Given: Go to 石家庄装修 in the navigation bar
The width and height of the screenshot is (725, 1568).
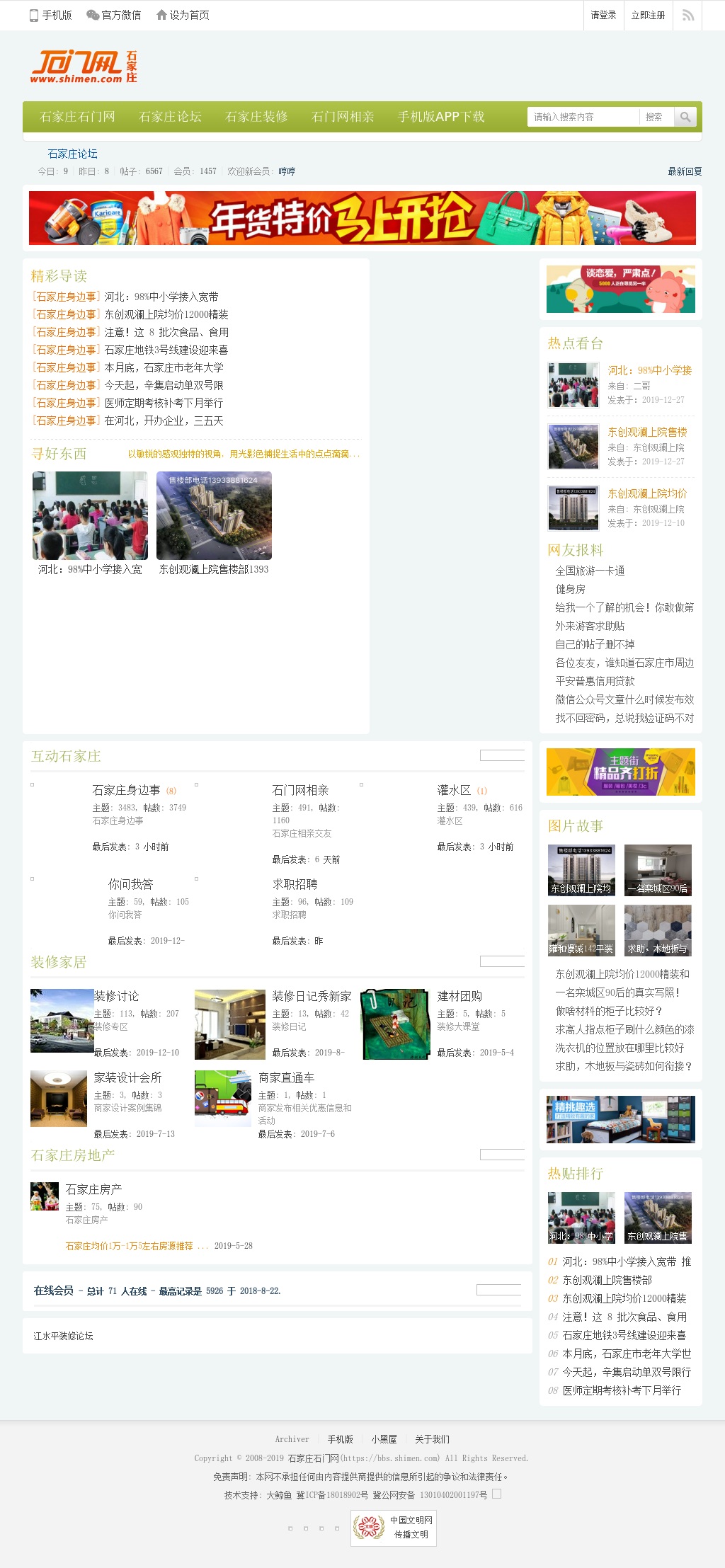Looking at the screenshot, I should click(256, 117).
